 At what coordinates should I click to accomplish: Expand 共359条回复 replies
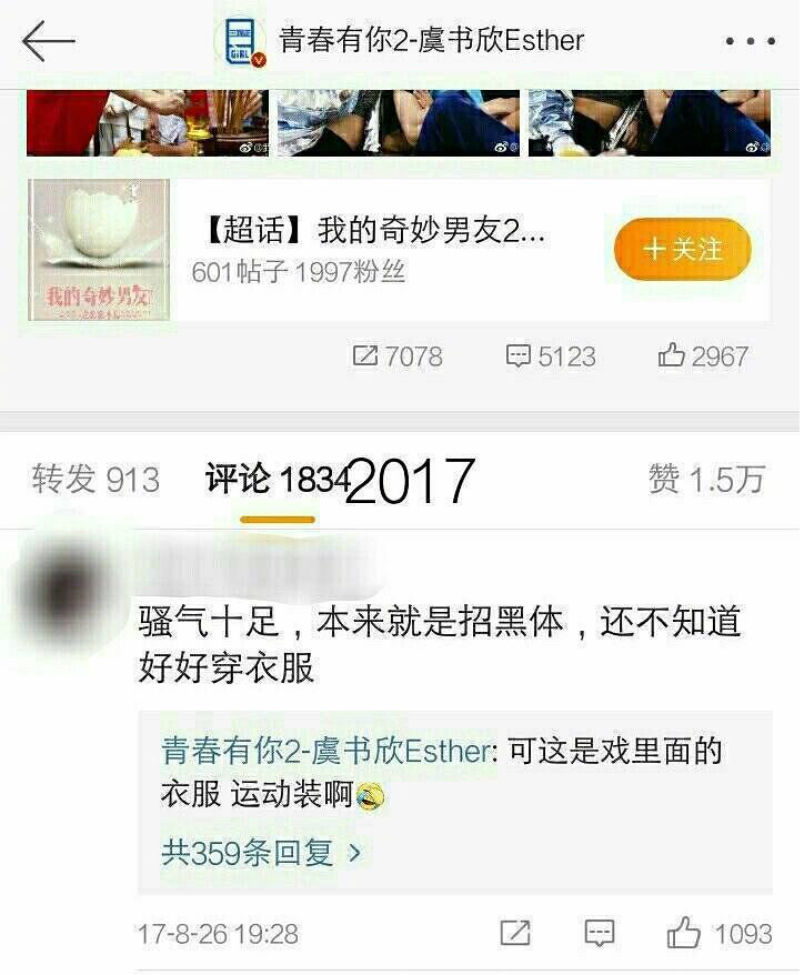click(x=262, y=853)
